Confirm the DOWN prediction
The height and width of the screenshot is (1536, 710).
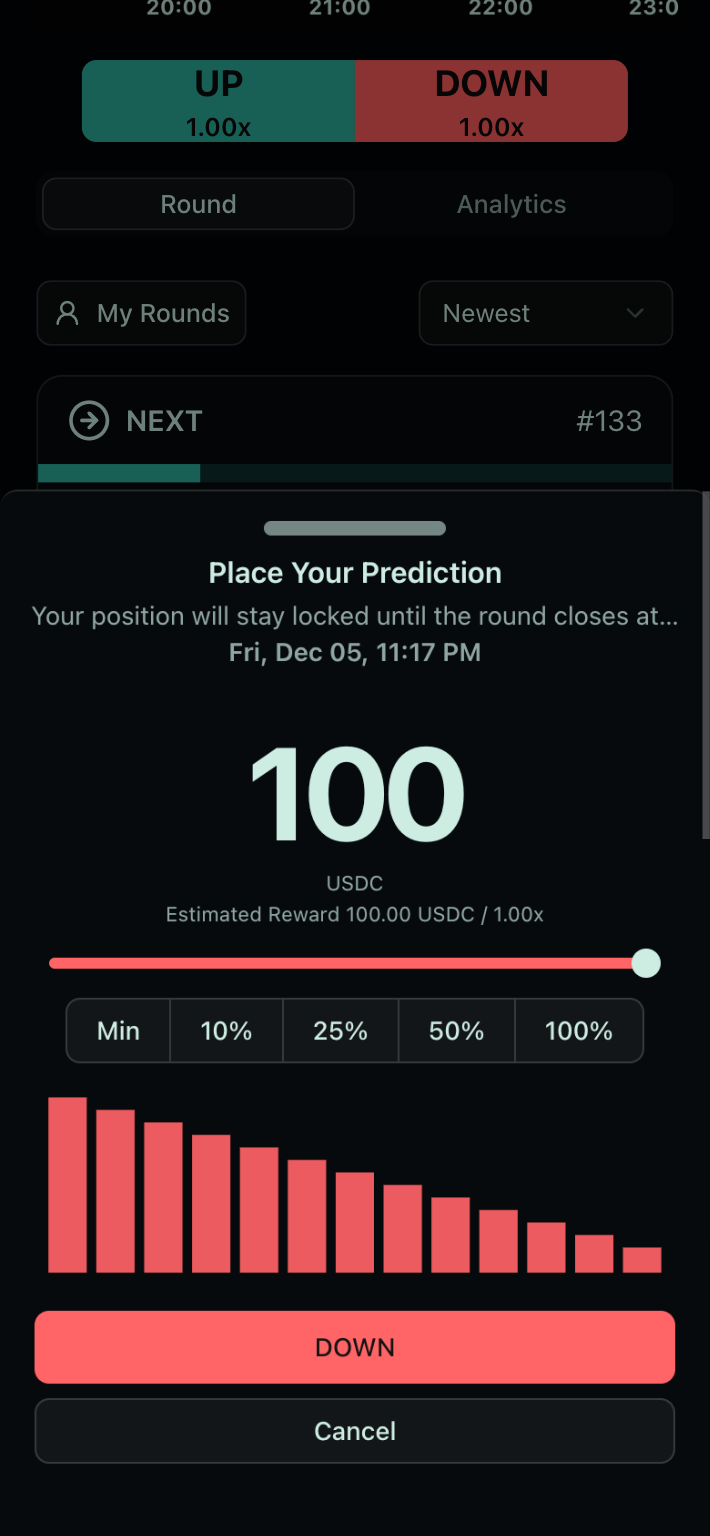tap(355, 1347)
